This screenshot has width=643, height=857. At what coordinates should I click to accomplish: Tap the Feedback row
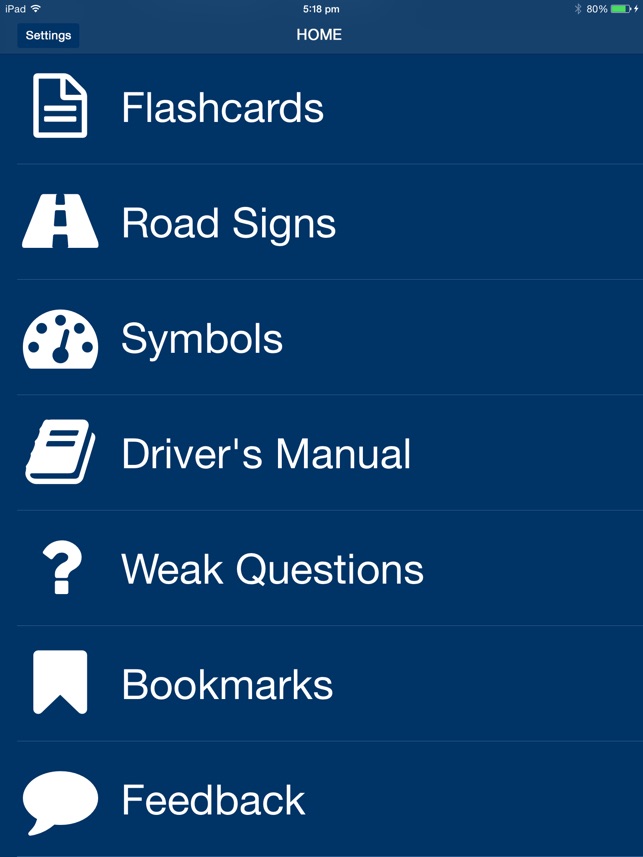pos(322,799)
